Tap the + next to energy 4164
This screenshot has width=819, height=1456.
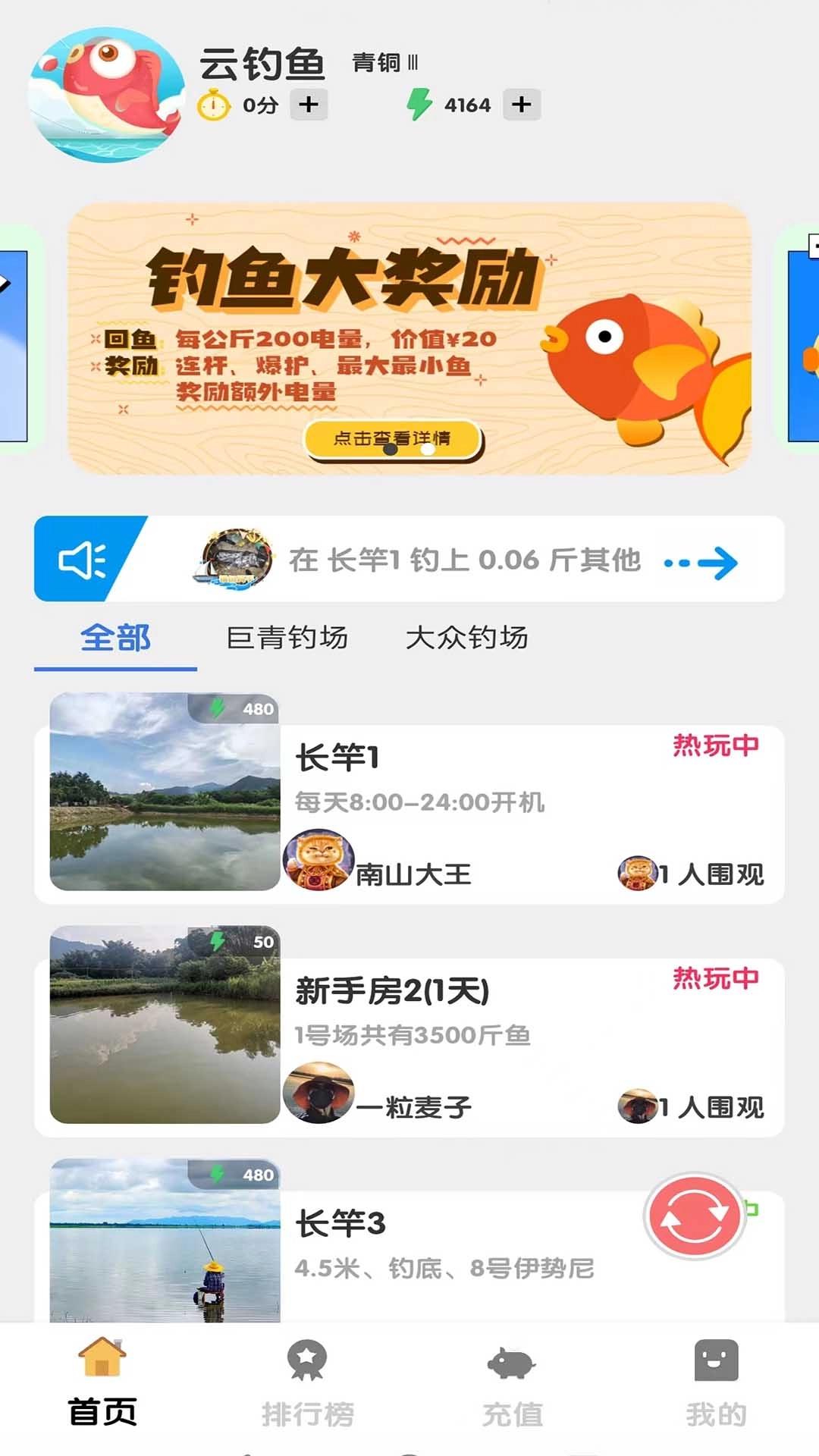point(520,105)
